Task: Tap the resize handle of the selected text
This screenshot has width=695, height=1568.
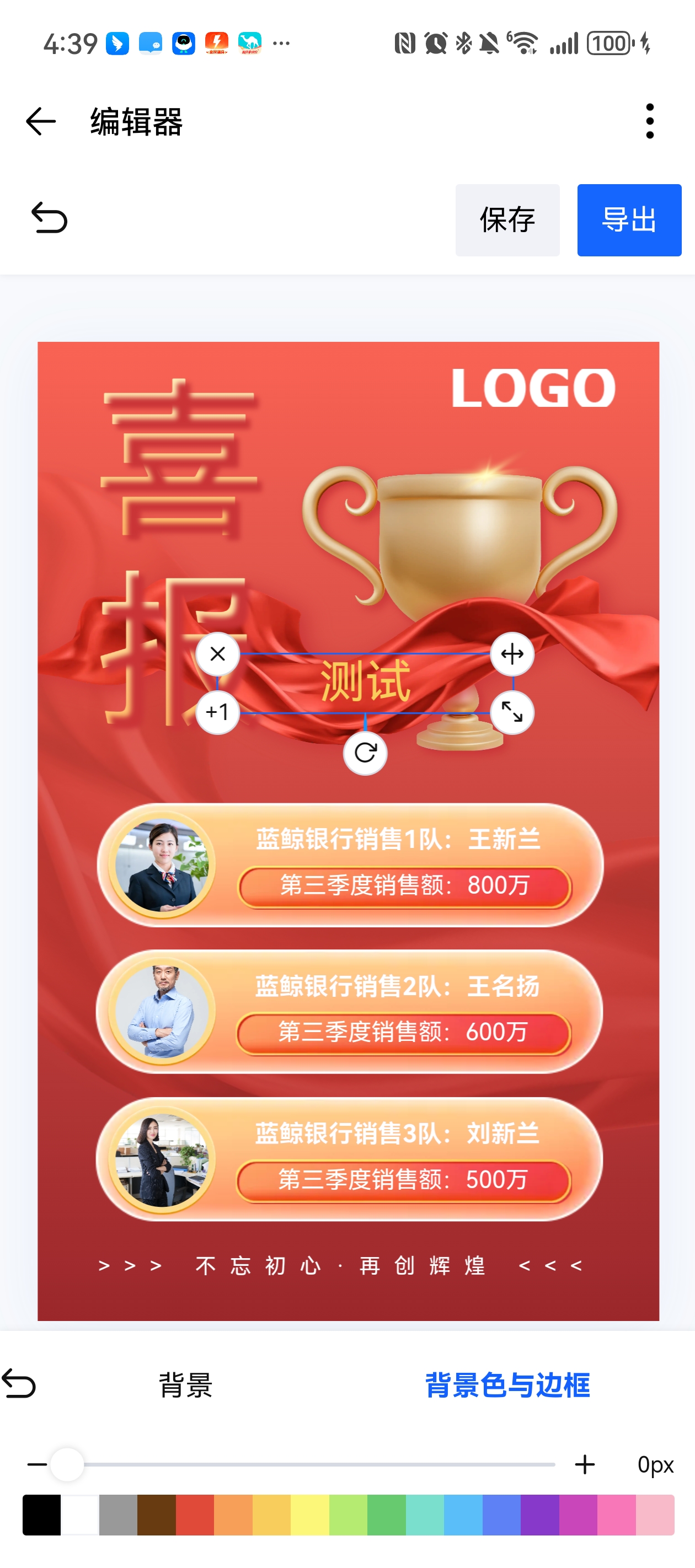Action: (x=512, y=712)
